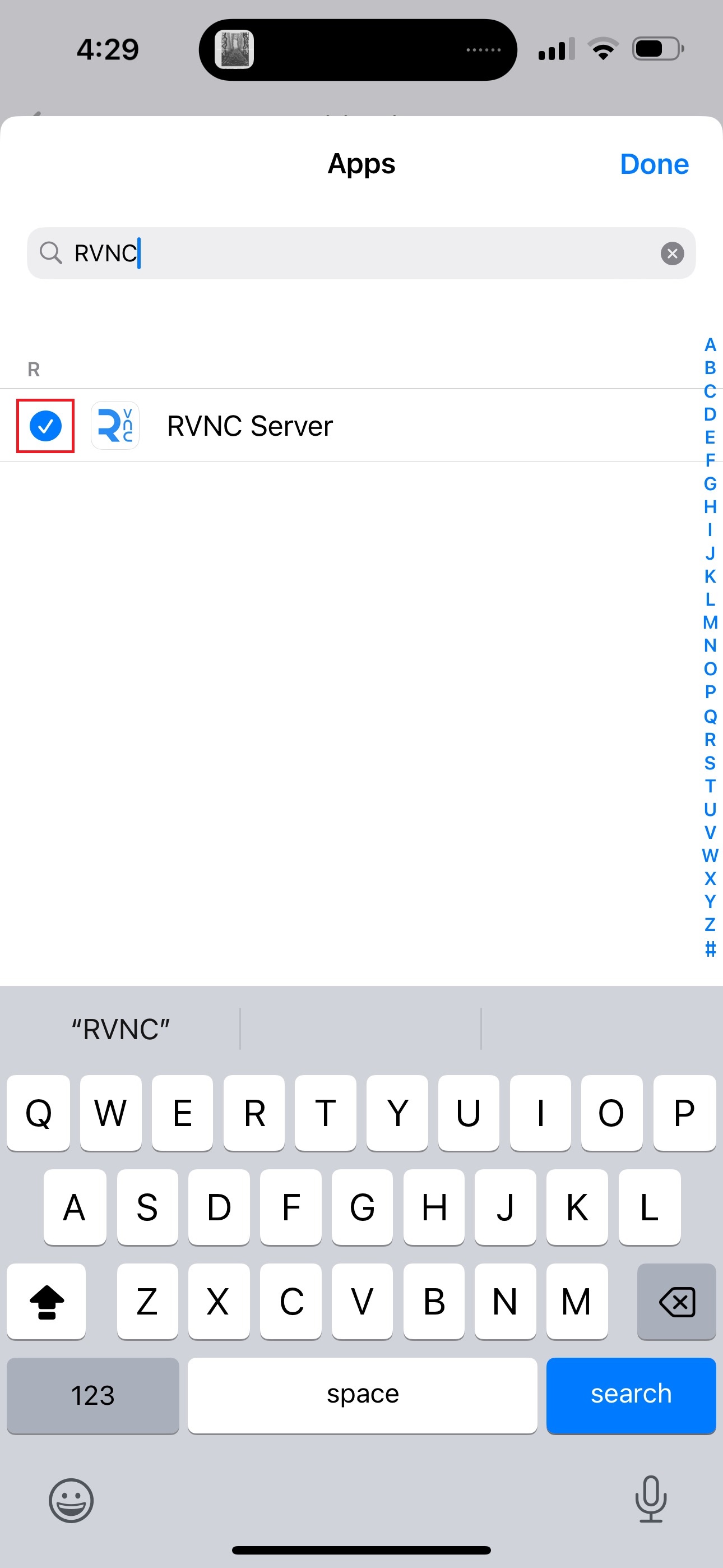The width and height of the screenshot is (723, 1568).
Task: Jump to letter M in the index
Action: point(710,622)
